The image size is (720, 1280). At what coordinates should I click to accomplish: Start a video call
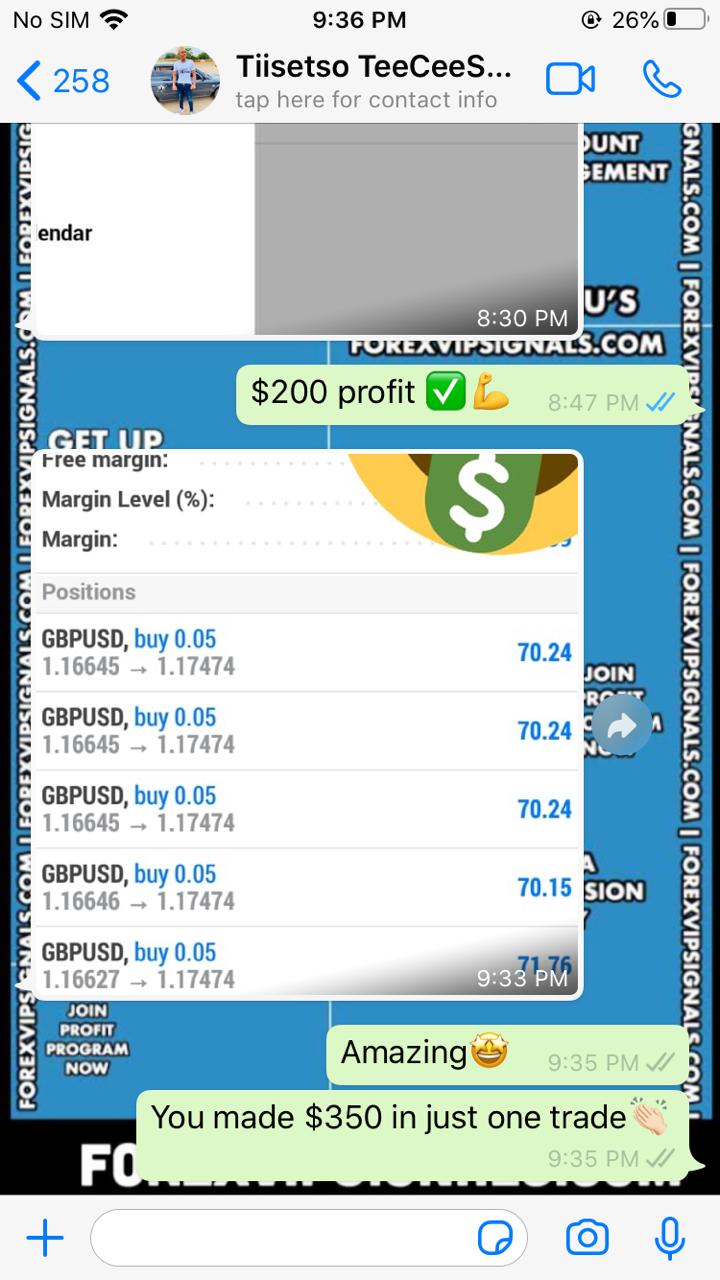[x=571, y=80]
